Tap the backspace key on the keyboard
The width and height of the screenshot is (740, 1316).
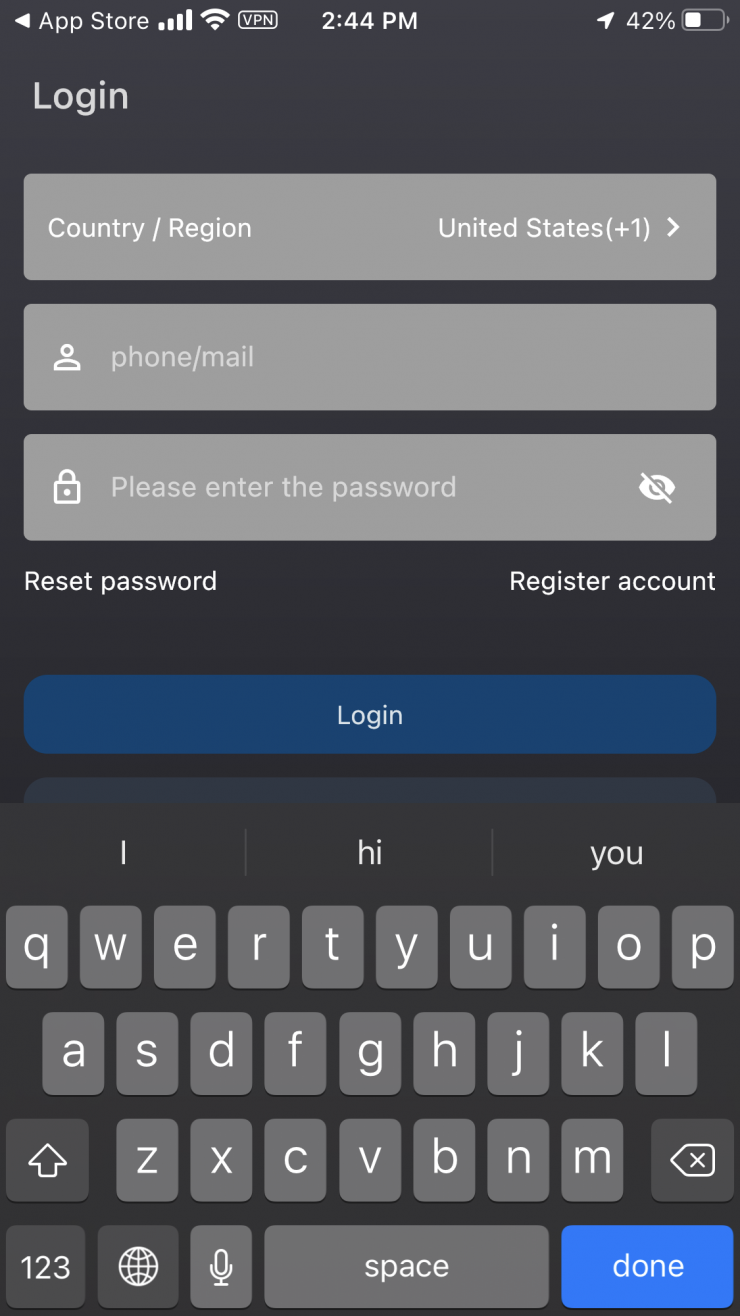tap(692, 1160)
